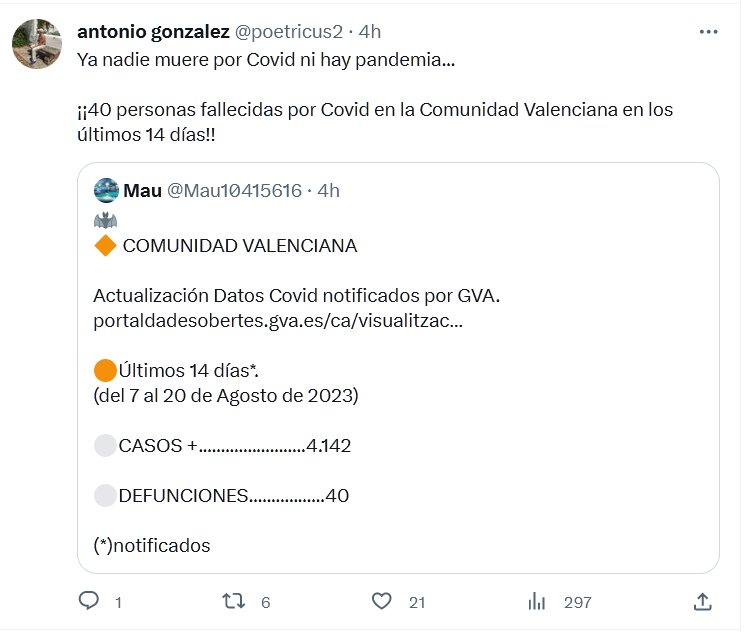The height and width of the screenshot is (632, 746).
Task: Like antonio gonzalez's tweet
Action: (x=381, y=601)
